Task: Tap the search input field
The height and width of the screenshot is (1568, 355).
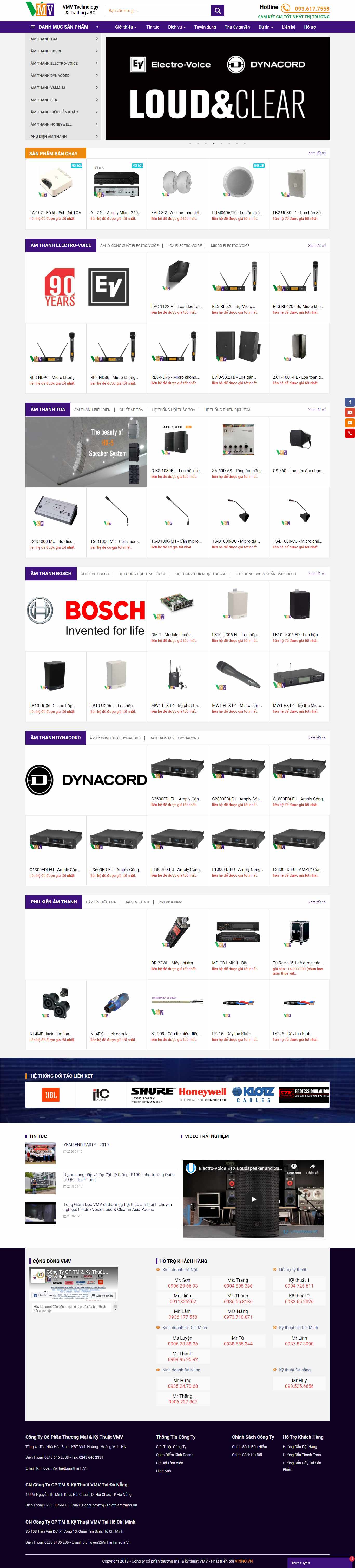Action: tap(158, 10)
